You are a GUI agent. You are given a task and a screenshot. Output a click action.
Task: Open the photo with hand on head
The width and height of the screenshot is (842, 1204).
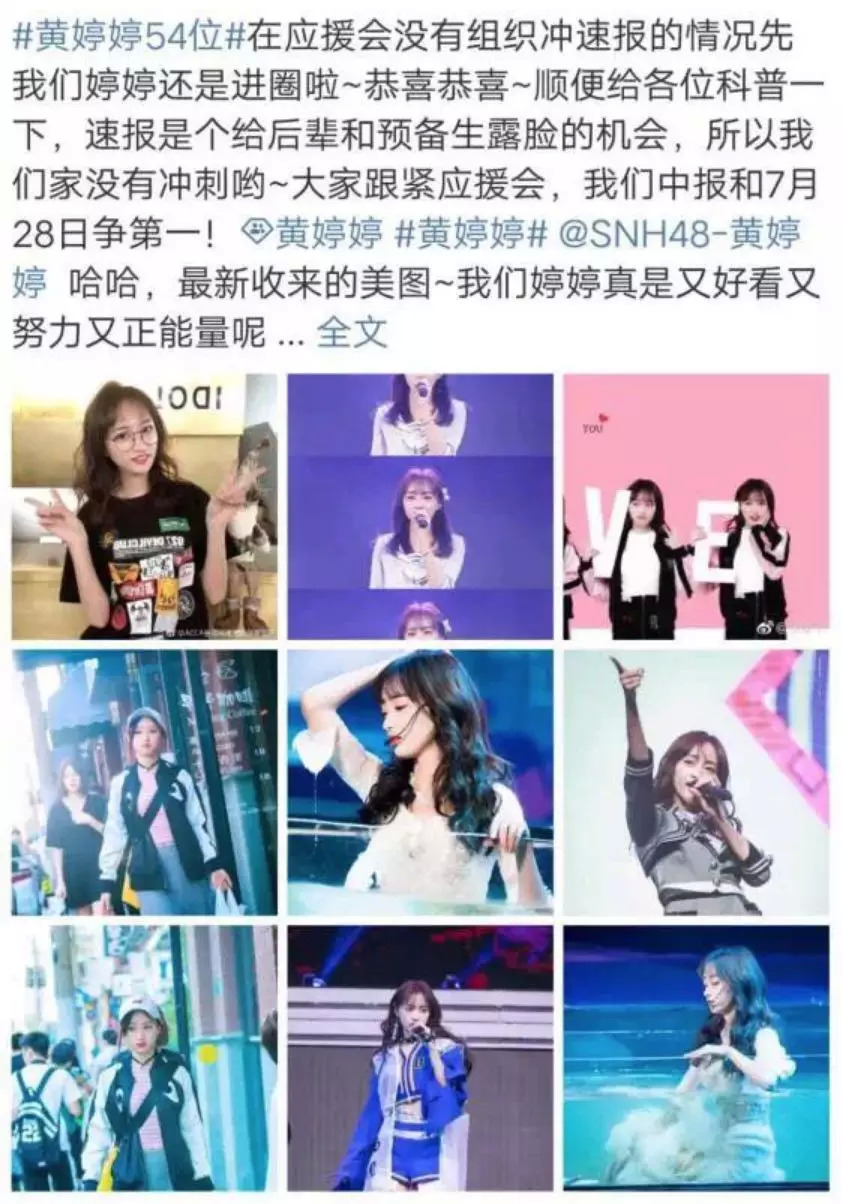click(420, 782)
